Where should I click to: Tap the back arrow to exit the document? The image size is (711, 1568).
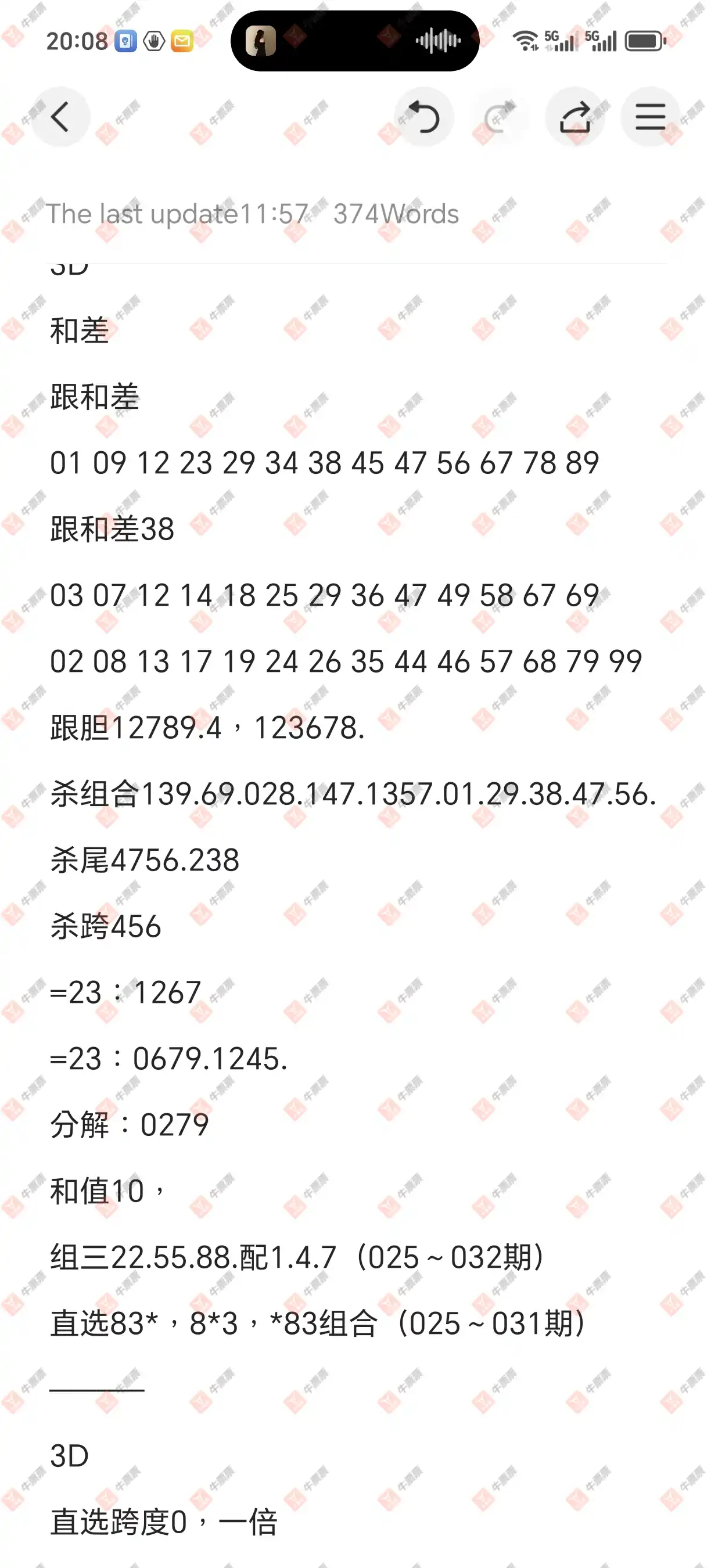(60, 116)
